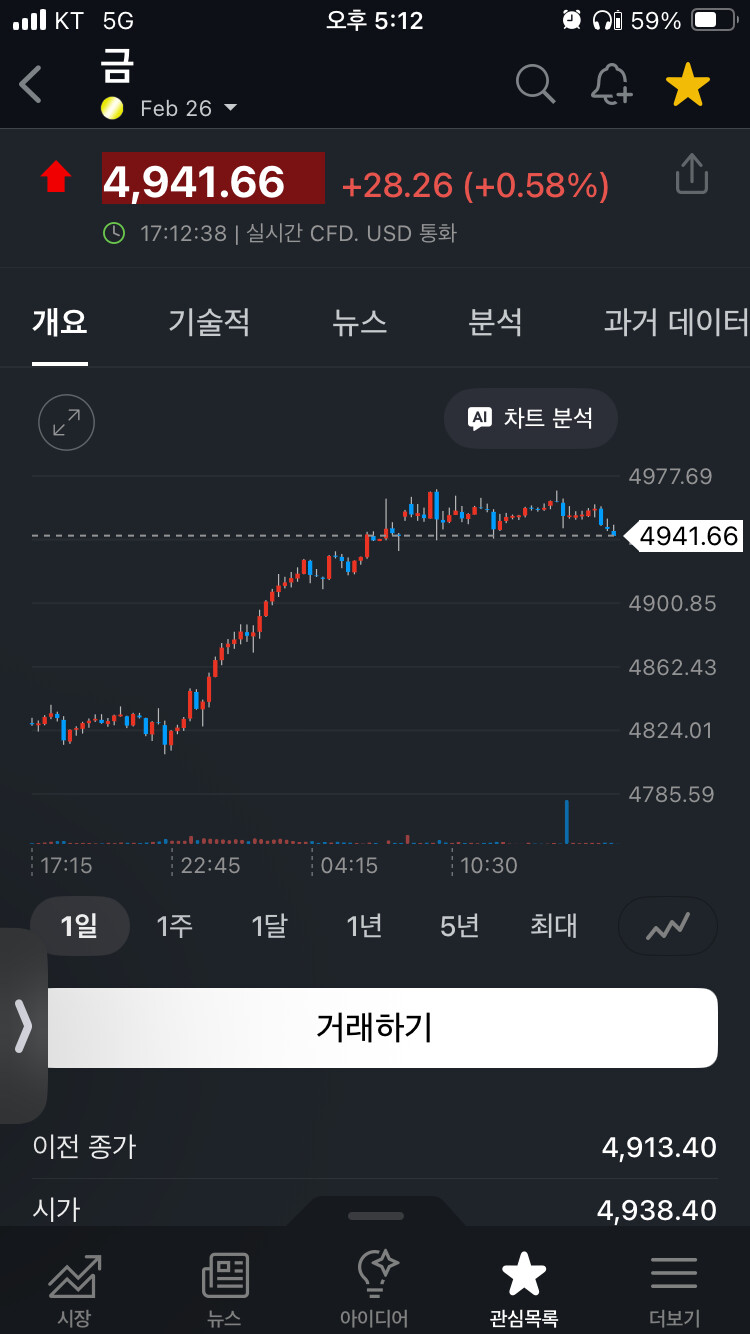Select the 1년 chart range
The image size is (750, 1334).
(x=364, y=926)
